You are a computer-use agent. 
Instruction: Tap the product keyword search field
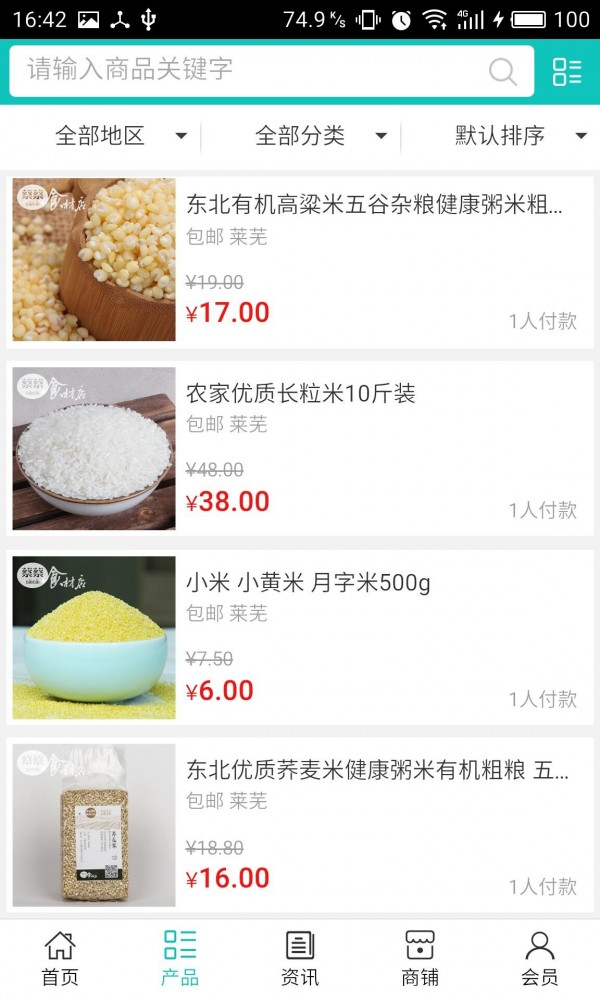(250, 70)
